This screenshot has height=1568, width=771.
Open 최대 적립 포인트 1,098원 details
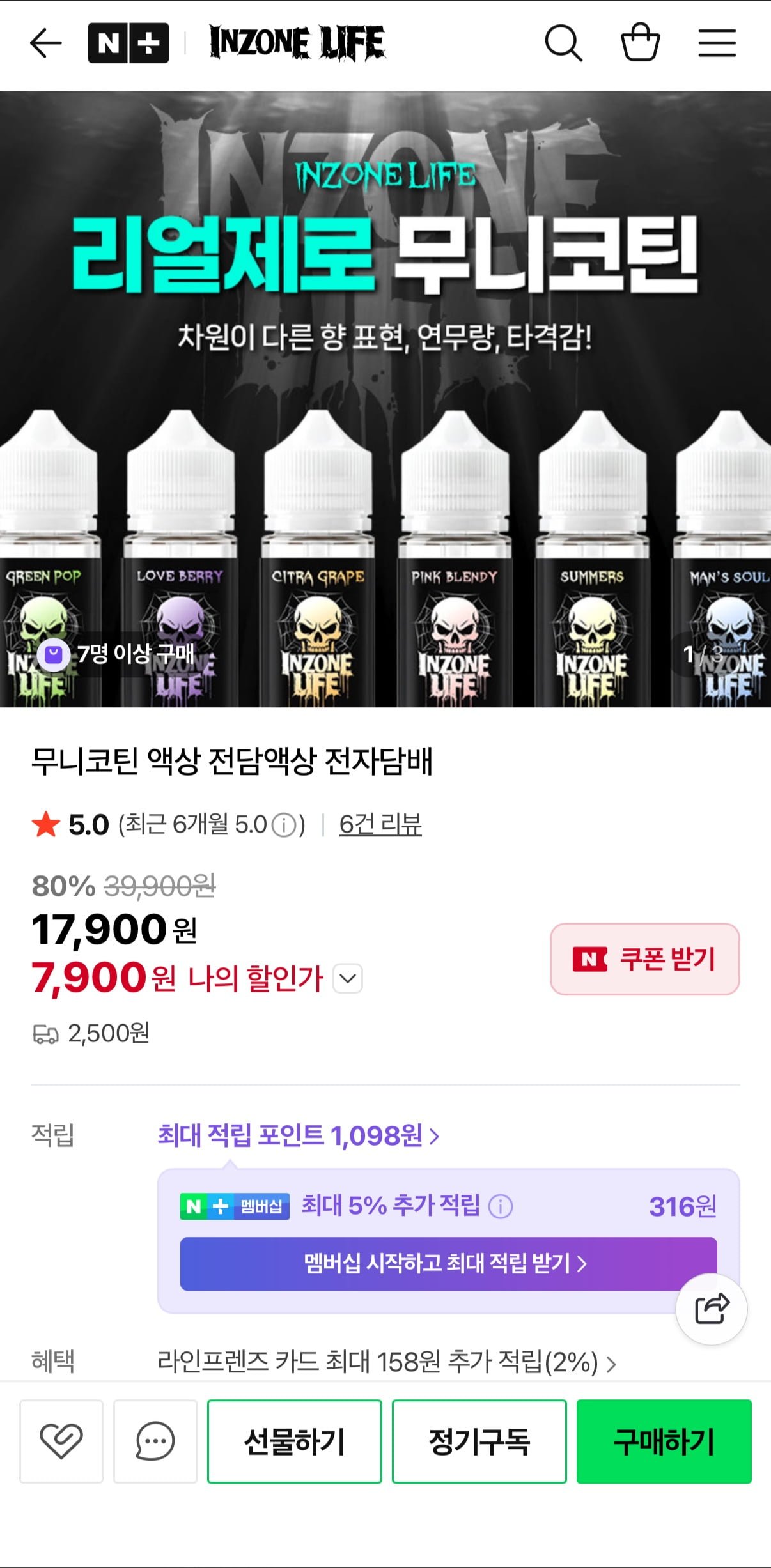point(298,1135)
